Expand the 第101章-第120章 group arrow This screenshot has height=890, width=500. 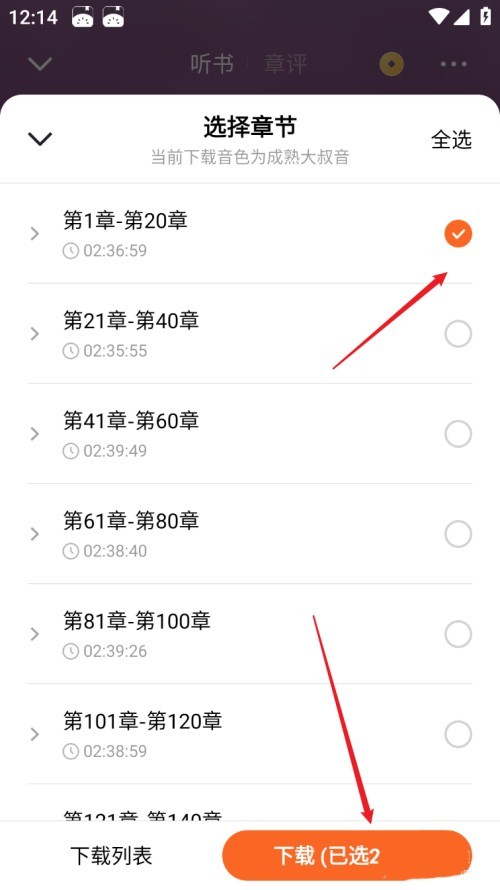point(35,734)
